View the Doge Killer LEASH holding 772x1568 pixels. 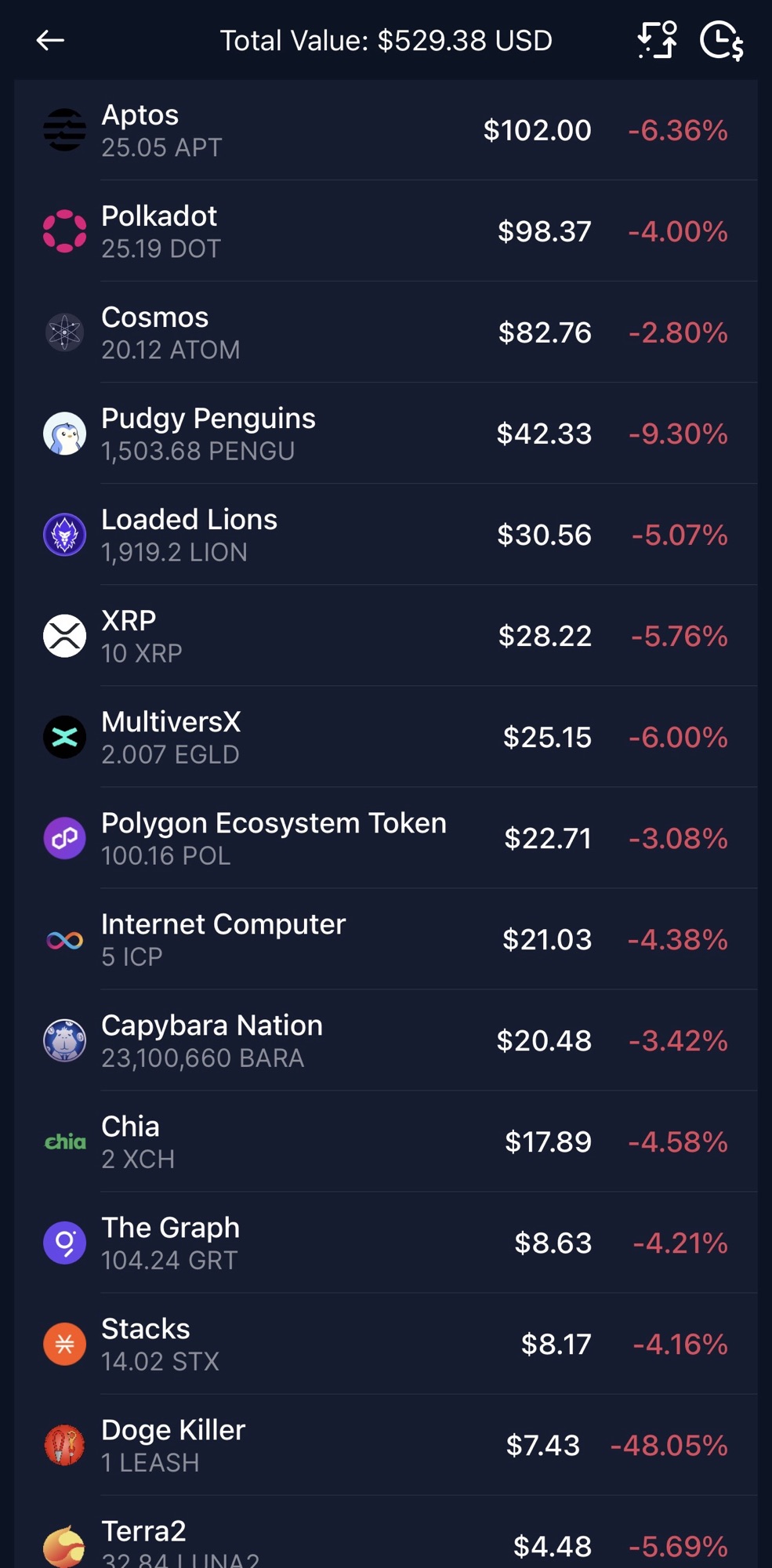[x=386, y=1445]
